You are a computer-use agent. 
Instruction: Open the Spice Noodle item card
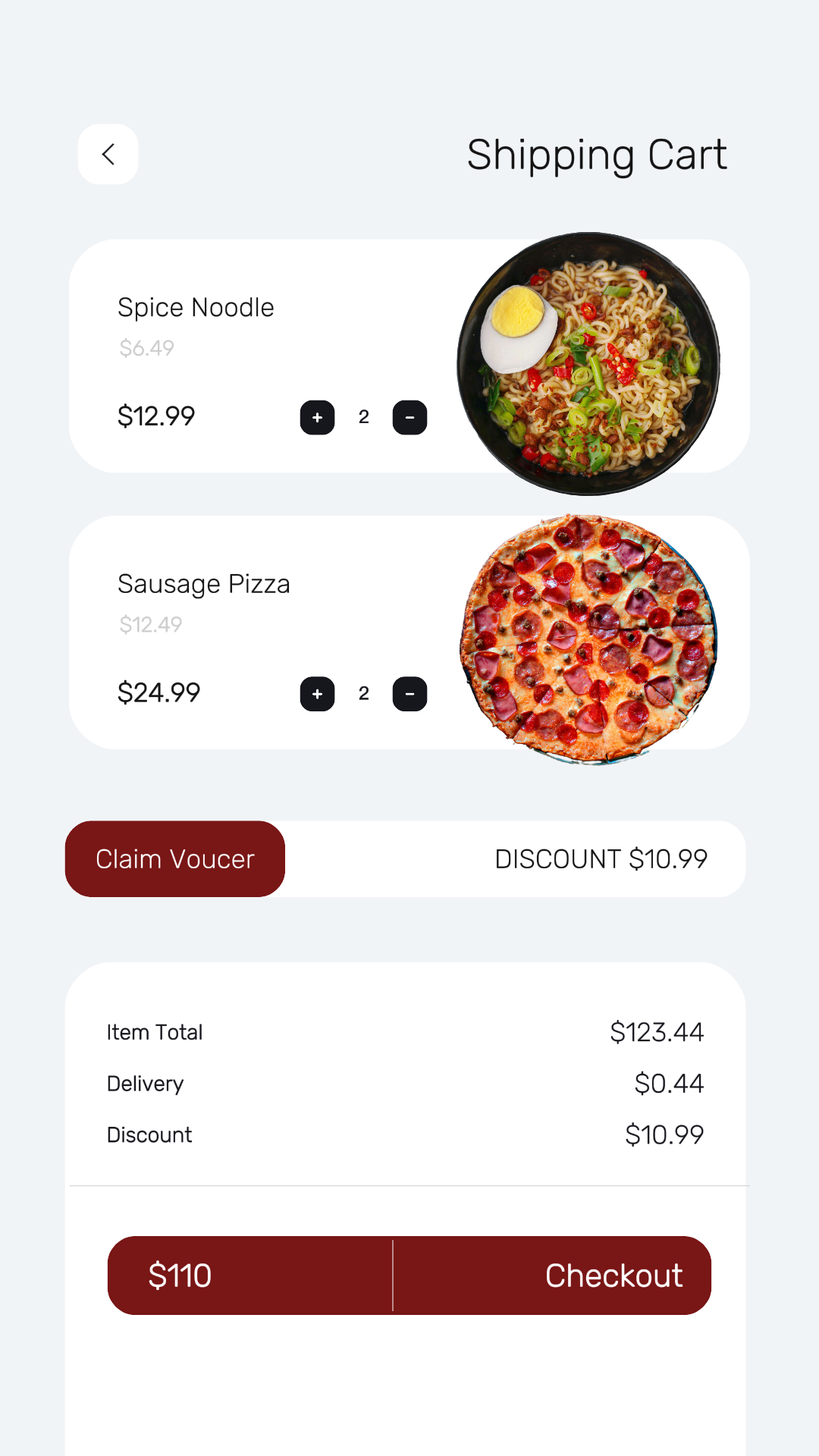(227, 318)
